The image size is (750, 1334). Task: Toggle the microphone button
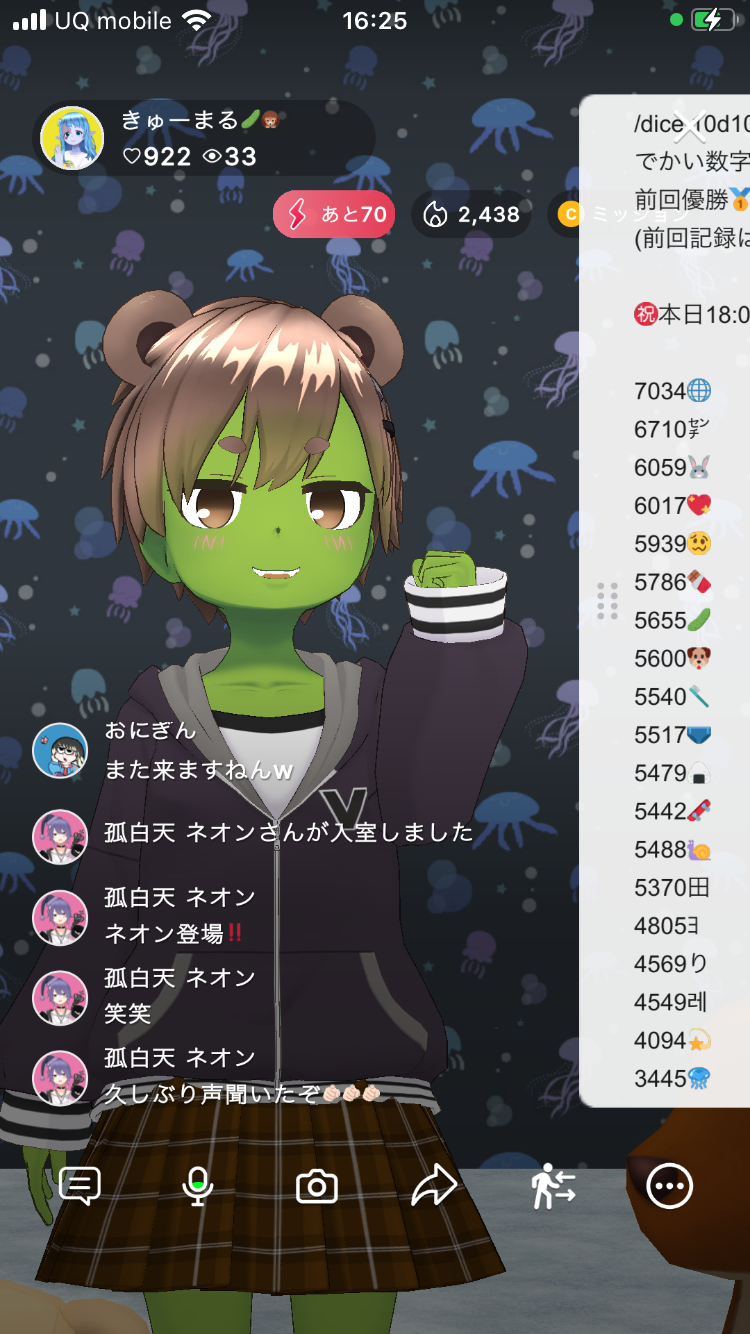[198, 1187]
